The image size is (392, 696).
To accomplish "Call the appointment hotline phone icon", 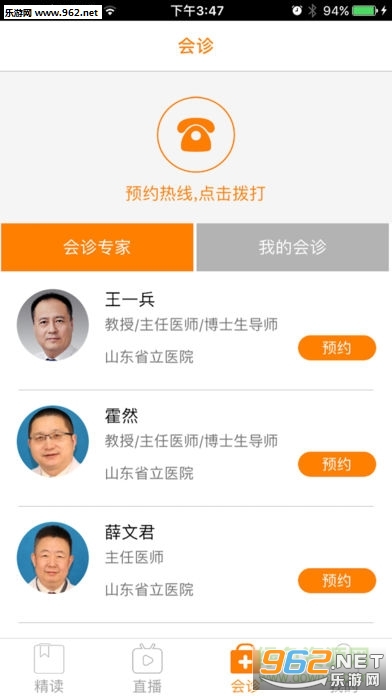I will 196,134.
